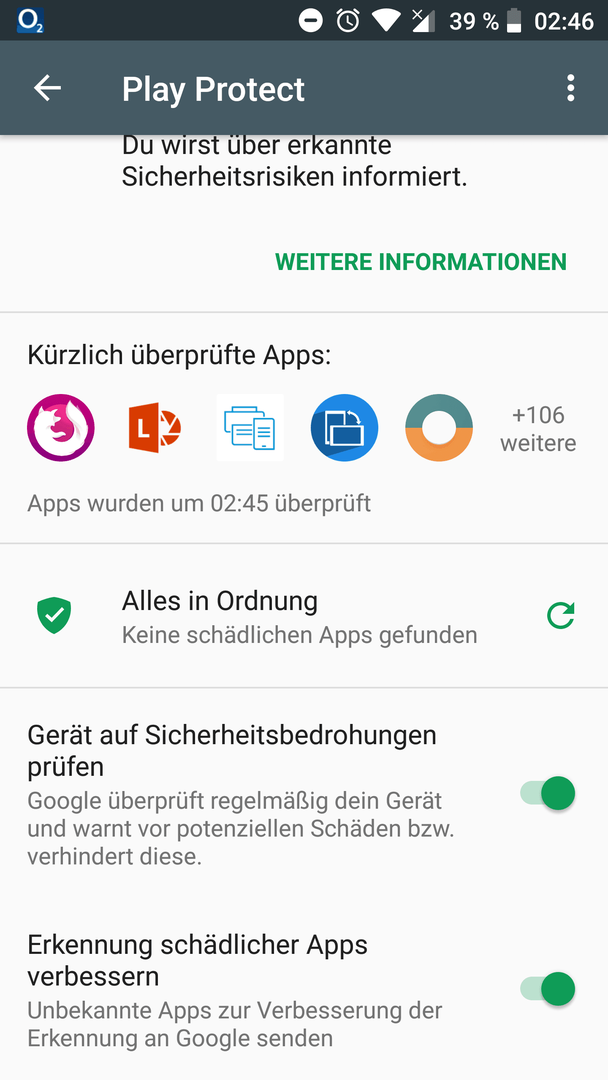Open the three-dot overflow menu
The width and height of the screenshot is (608, 1080).
point(570,88)
